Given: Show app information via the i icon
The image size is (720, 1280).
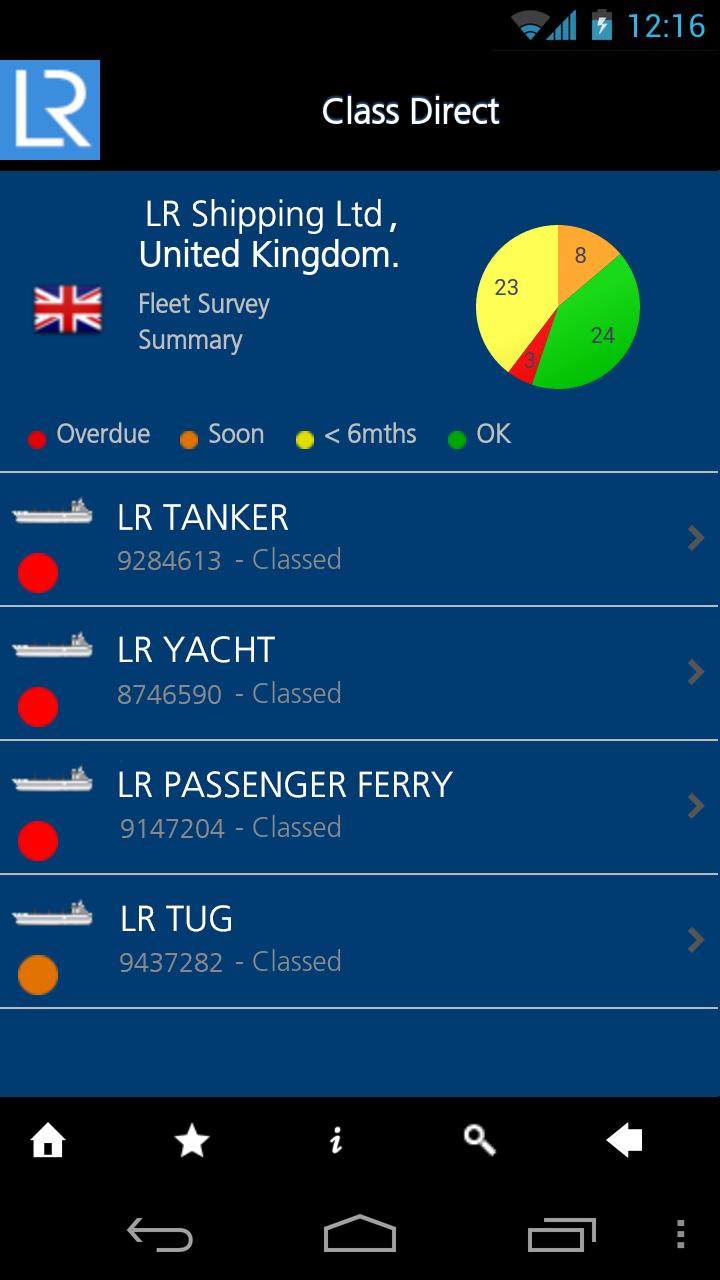Looking at the screenshot, I should 336,1140.
